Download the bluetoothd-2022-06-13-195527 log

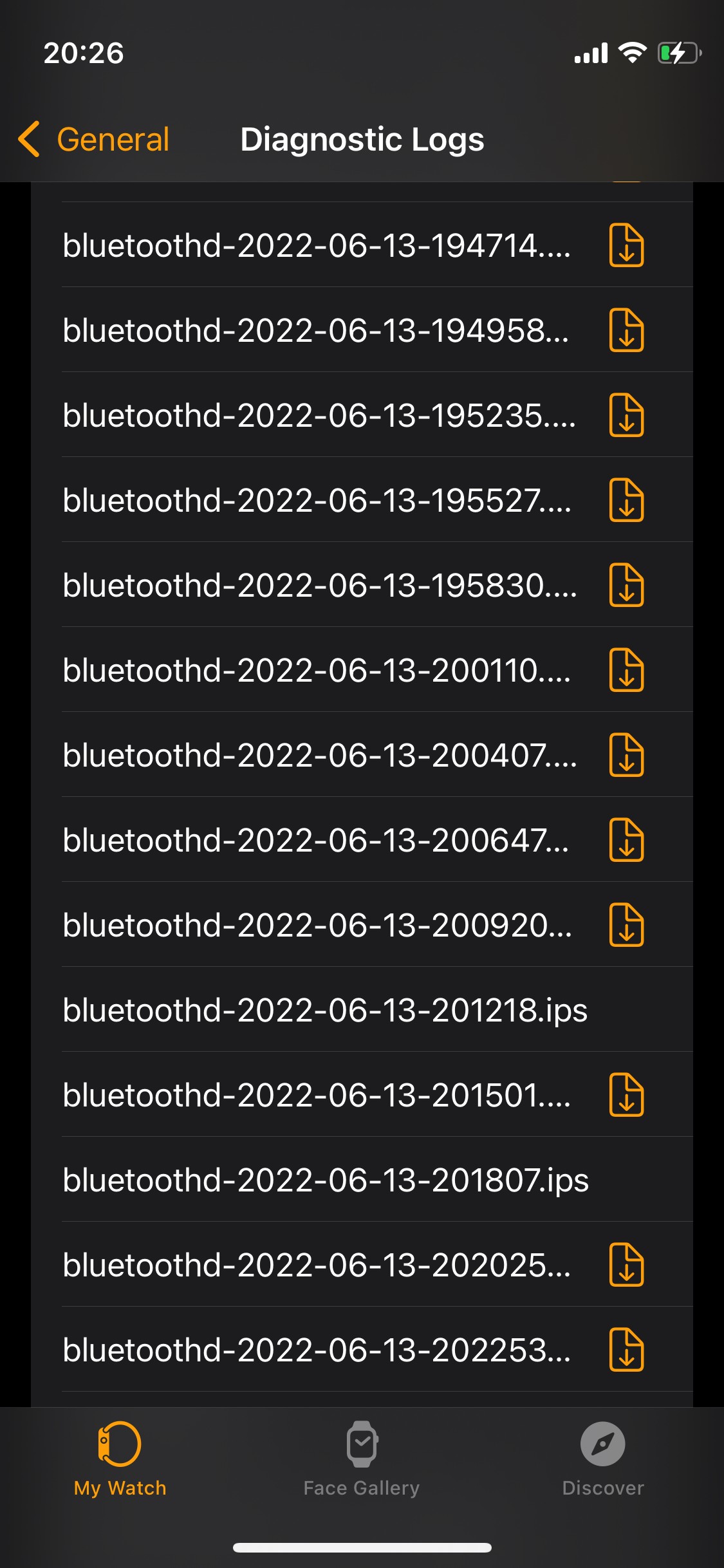coord(626,500)
